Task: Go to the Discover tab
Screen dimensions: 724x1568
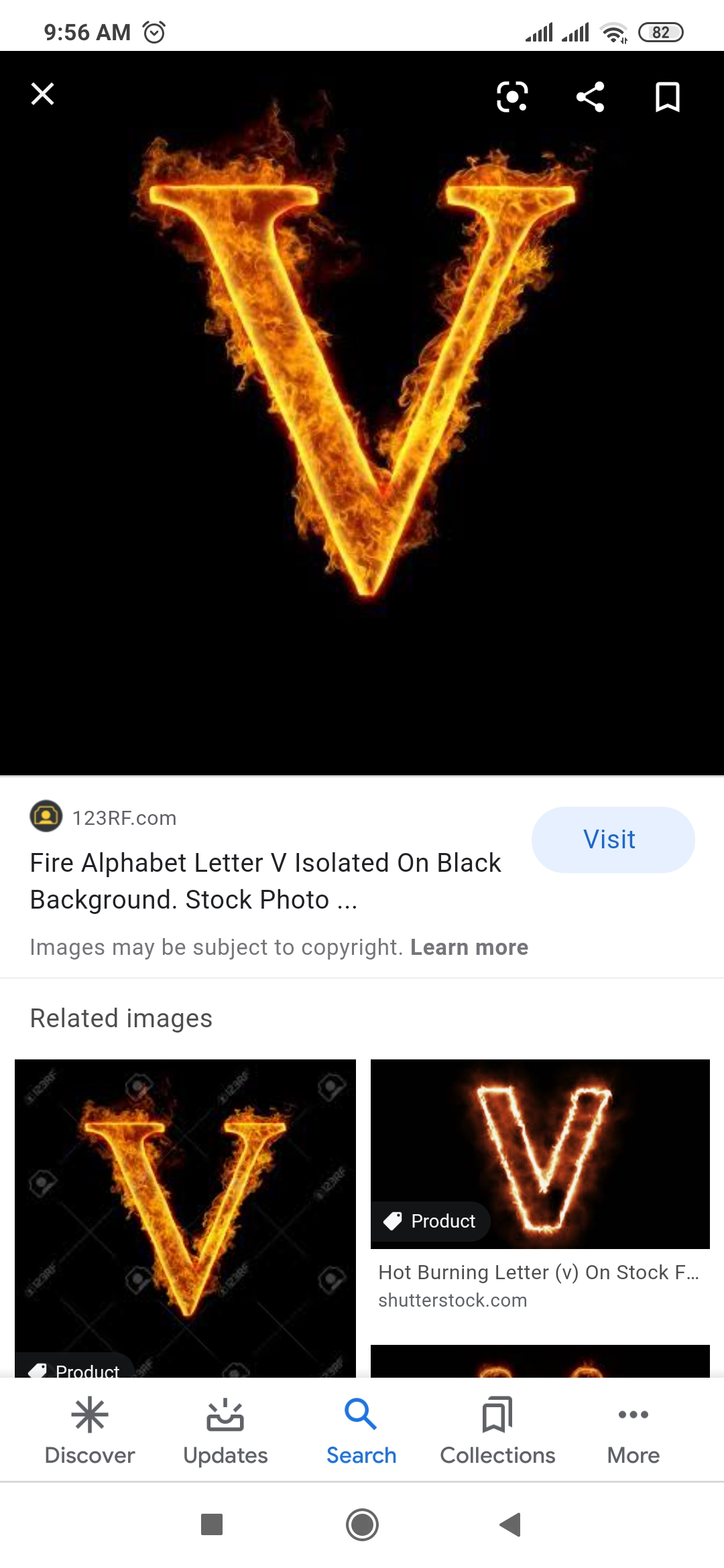Action: 90,1430
